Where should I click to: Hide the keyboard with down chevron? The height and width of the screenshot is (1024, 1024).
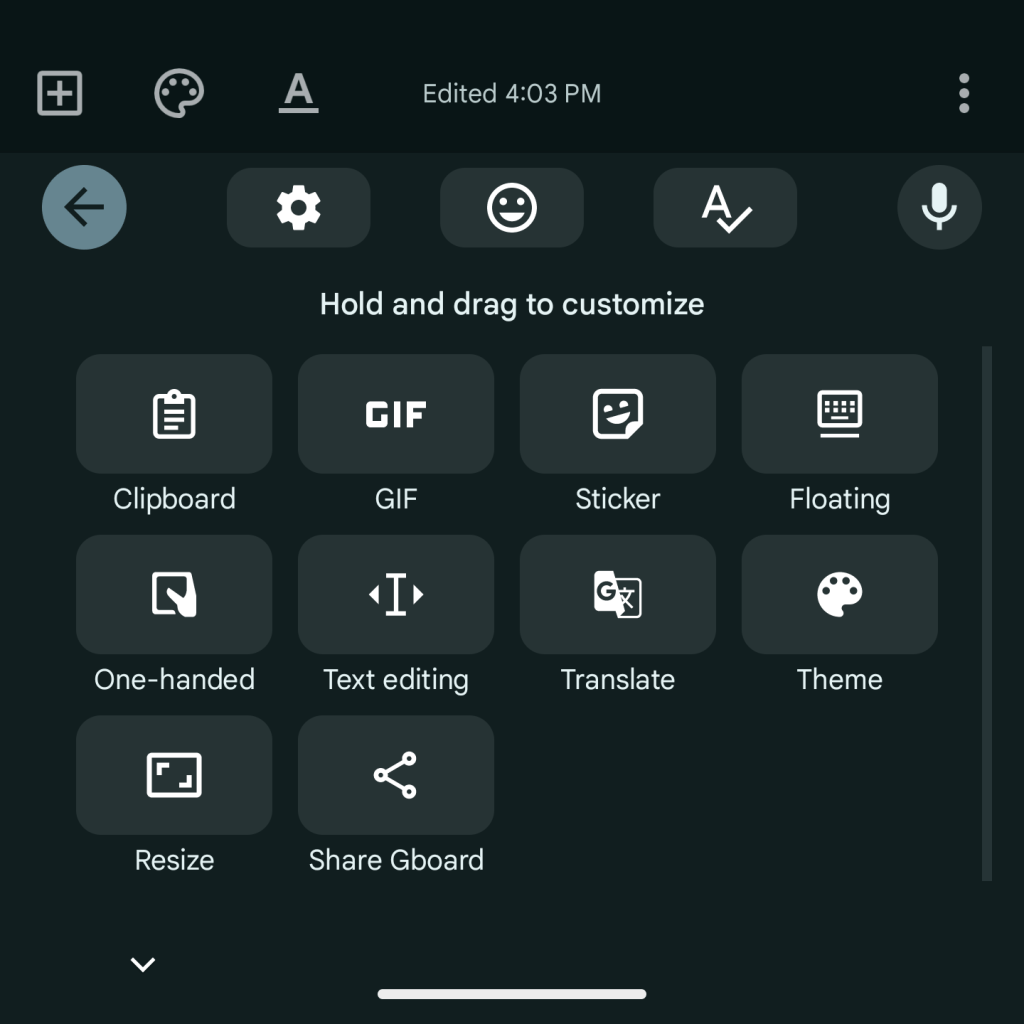pos(143,964)
